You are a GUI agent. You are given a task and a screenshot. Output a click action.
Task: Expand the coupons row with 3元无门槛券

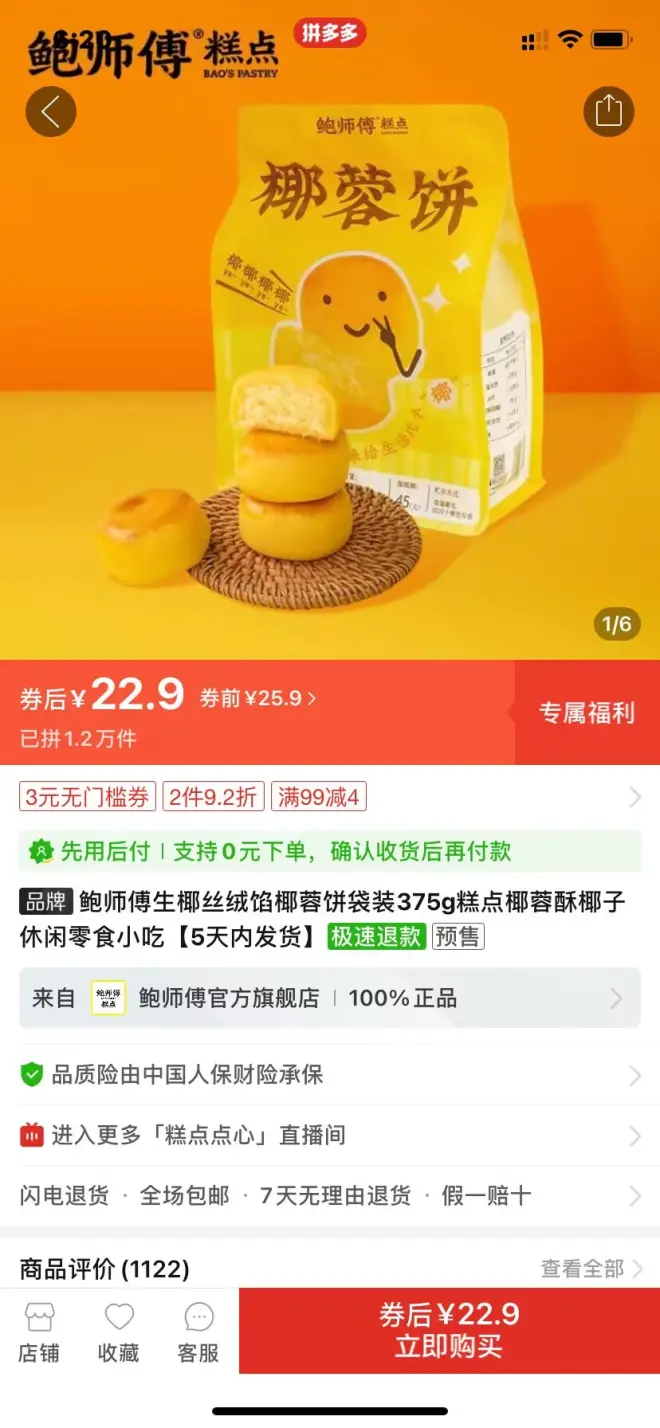coord(330,797)
